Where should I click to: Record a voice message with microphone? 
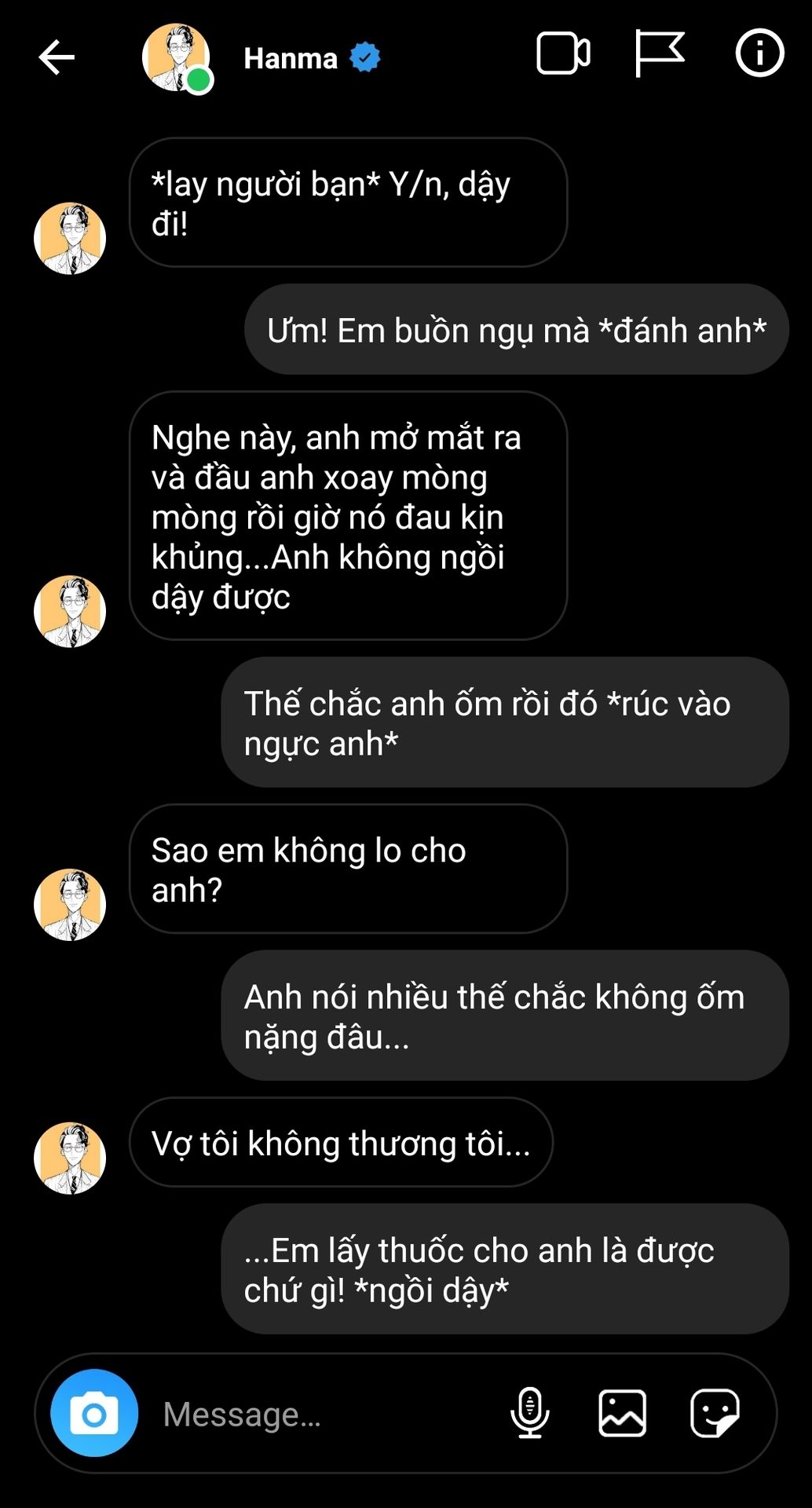point(530,1413)
